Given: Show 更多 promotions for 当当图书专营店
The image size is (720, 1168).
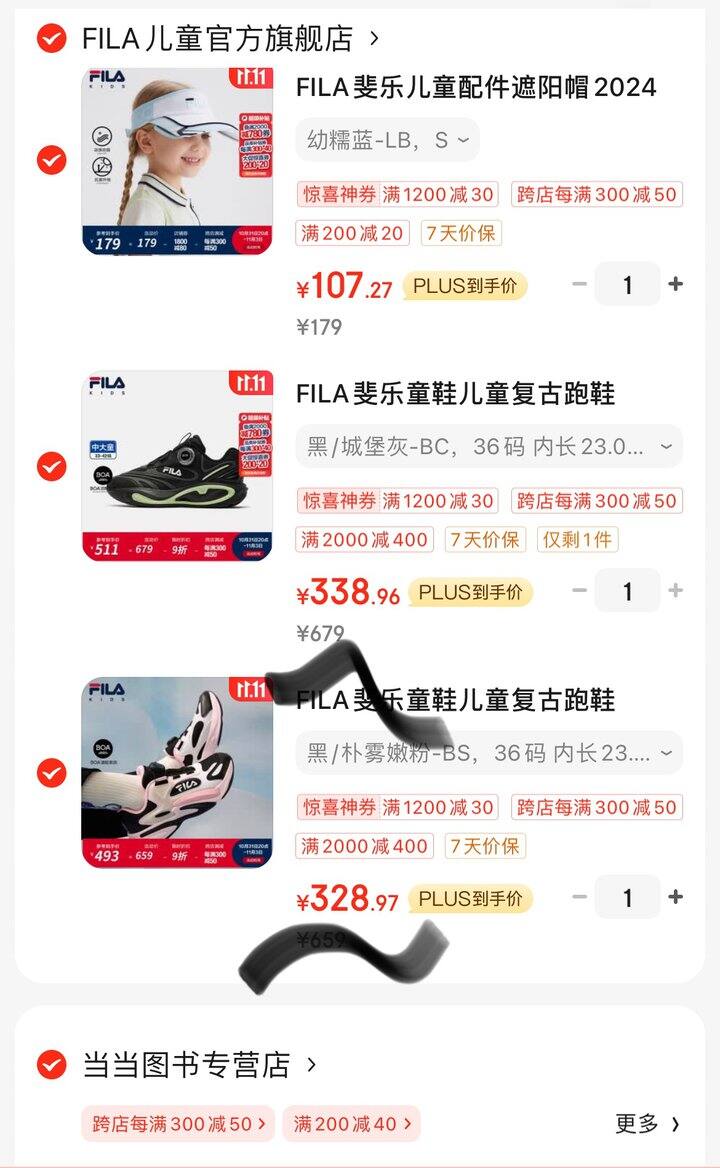Looking at the screenshot, I should (x=647, y=1123).
